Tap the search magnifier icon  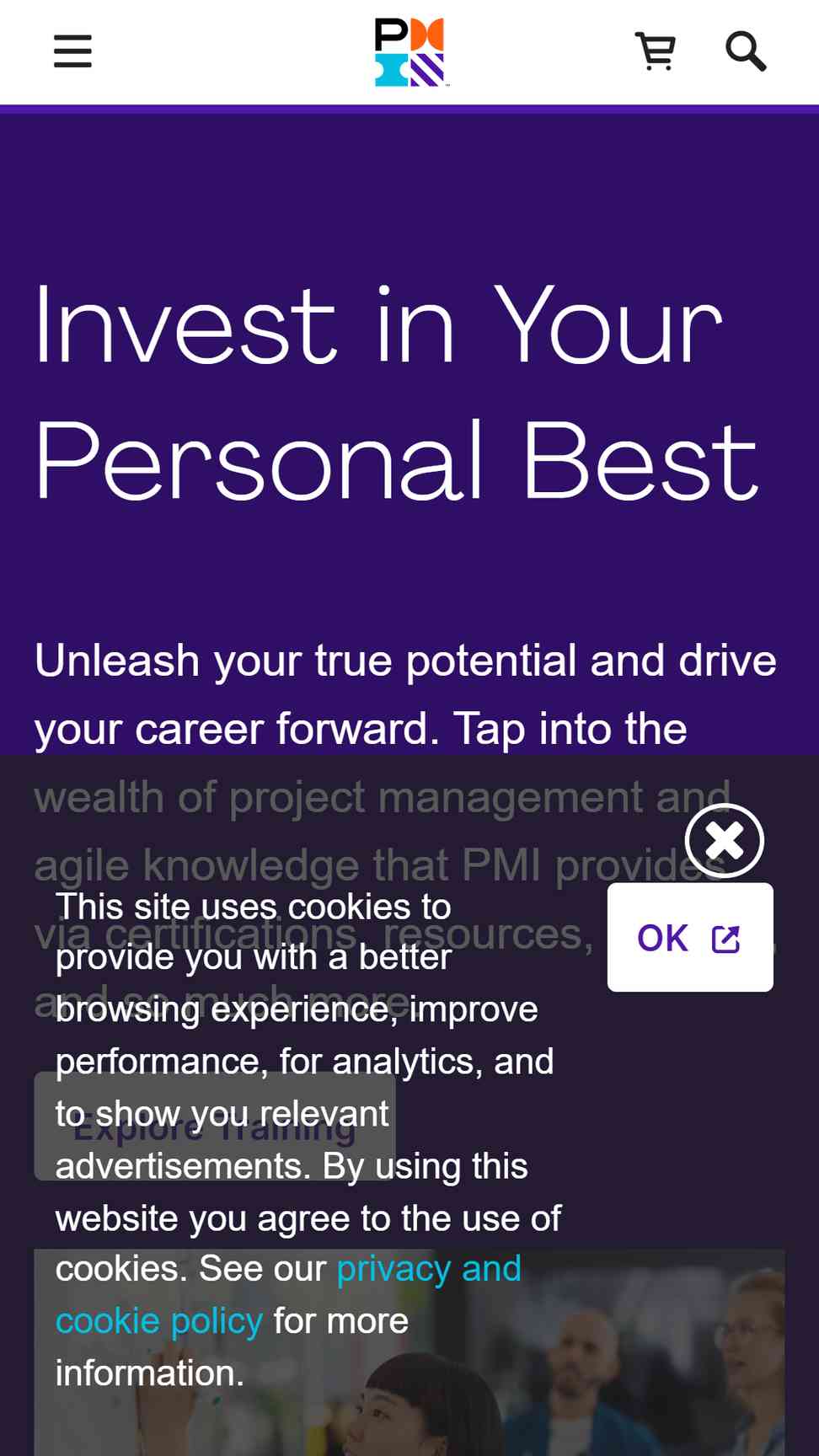(746, 51)
